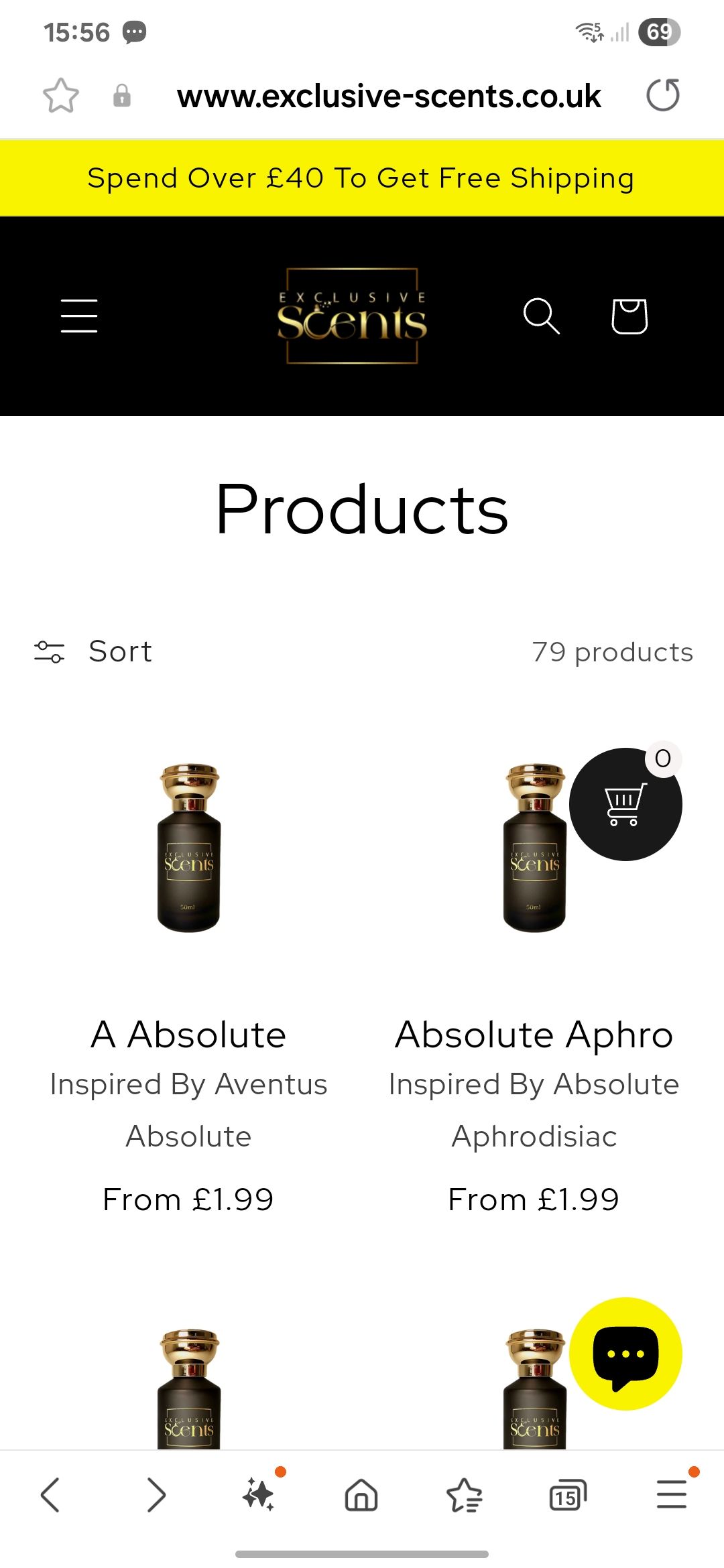The height and width of the screenshot is (1568, 724).
Task: Tap the Exclusive Scents logo to go home
Action: tap(353, 316)
